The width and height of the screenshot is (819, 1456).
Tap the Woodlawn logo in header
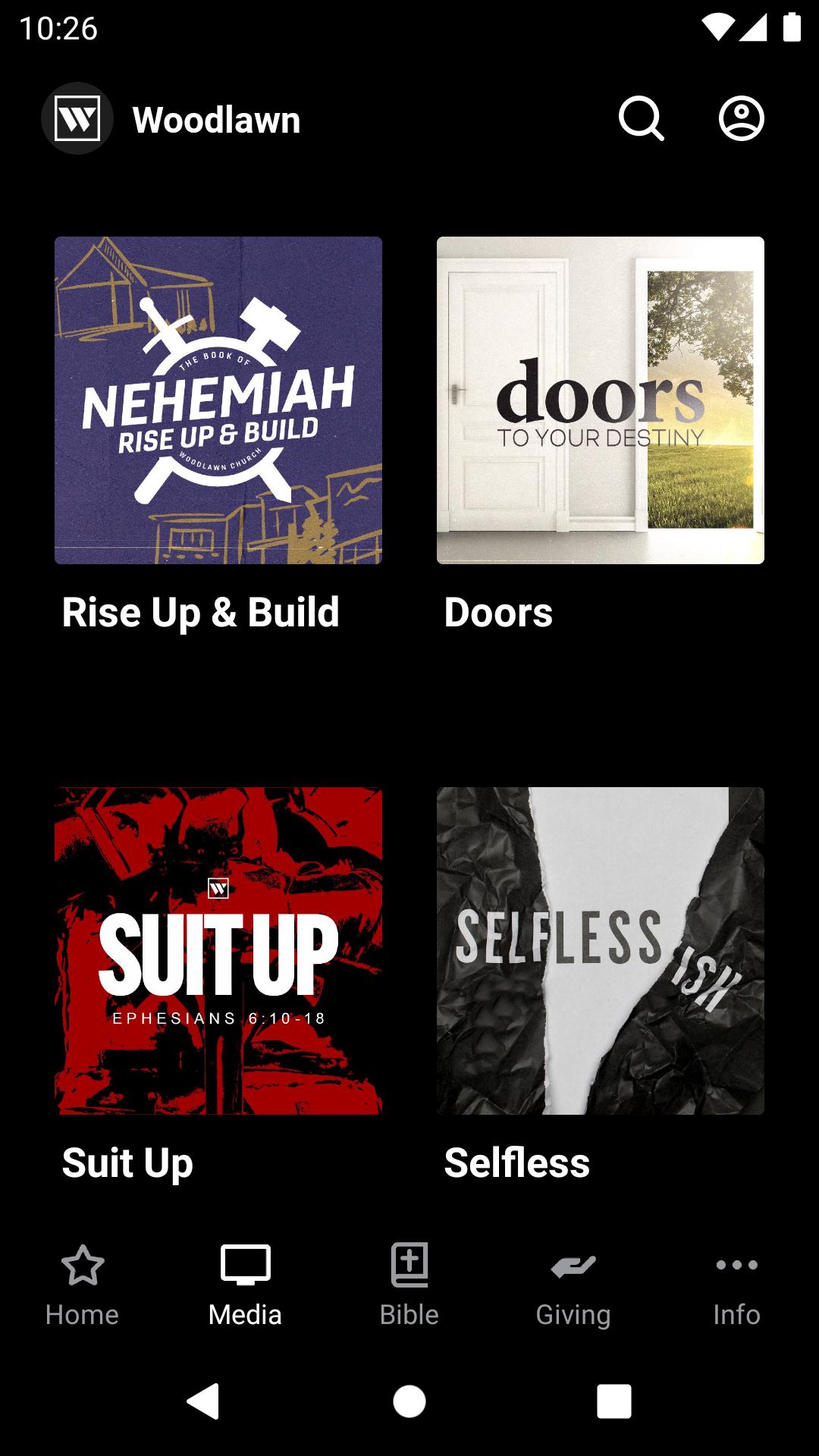tap(77, 118)
